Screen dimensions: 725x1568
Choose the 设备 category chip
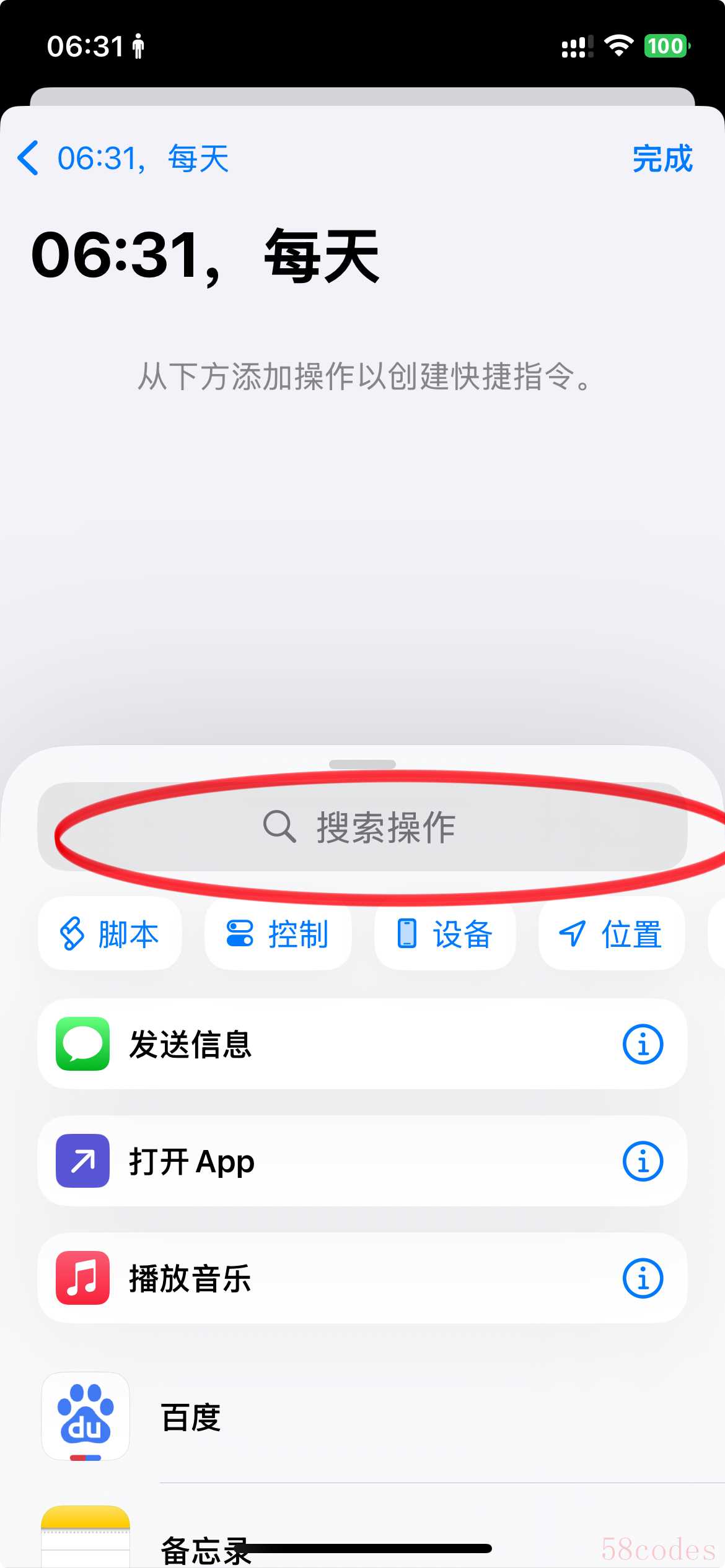[x=445, y=934]
